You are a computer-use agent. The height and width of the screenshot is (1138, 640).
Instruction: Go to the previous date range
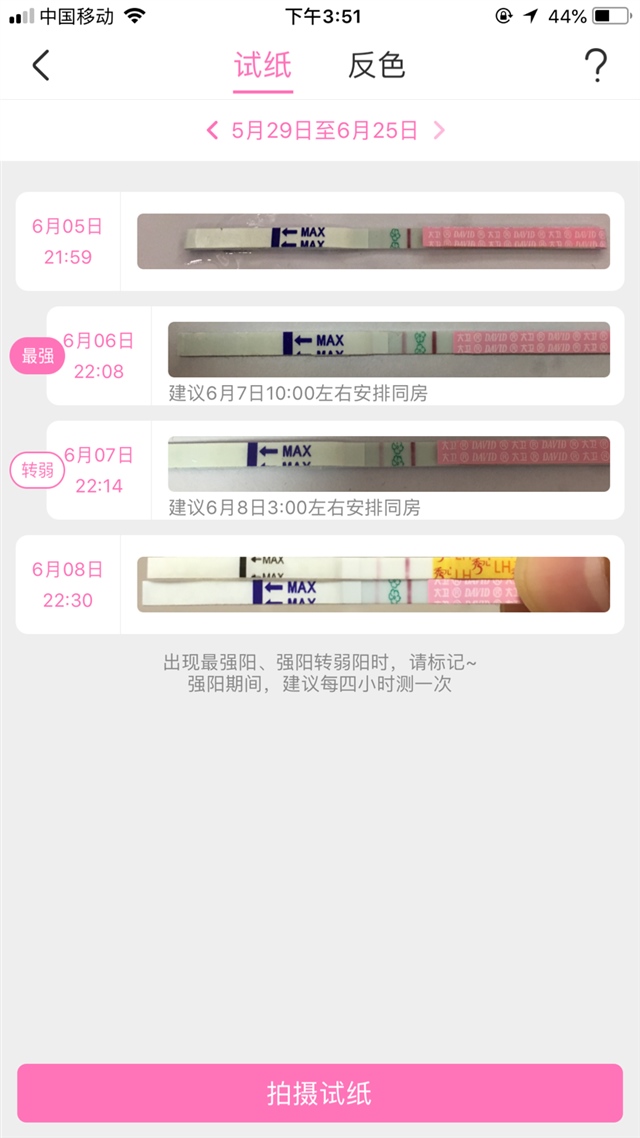212,130
